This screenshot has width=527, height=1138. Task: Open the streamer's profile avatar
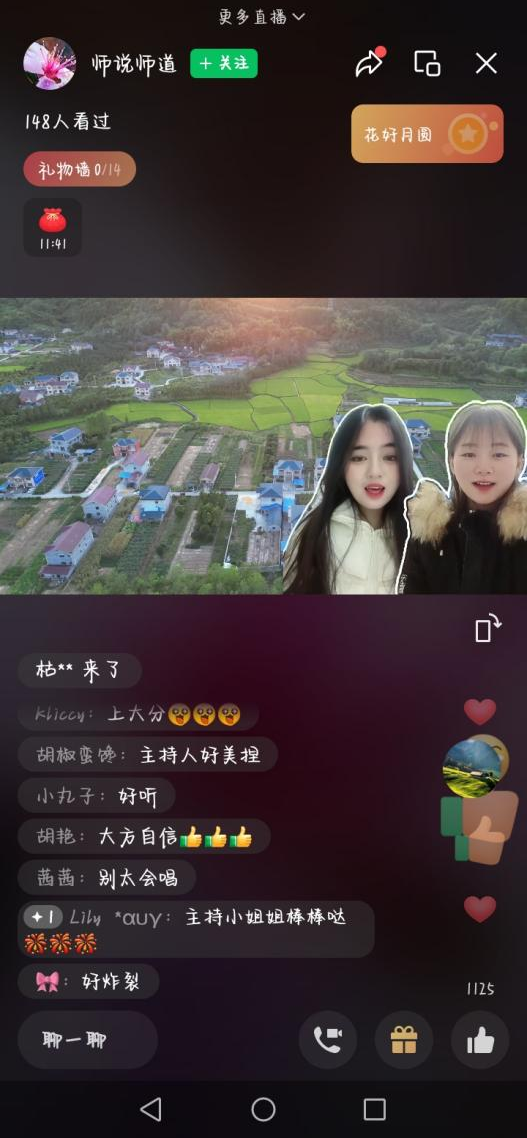click(50, 64)
